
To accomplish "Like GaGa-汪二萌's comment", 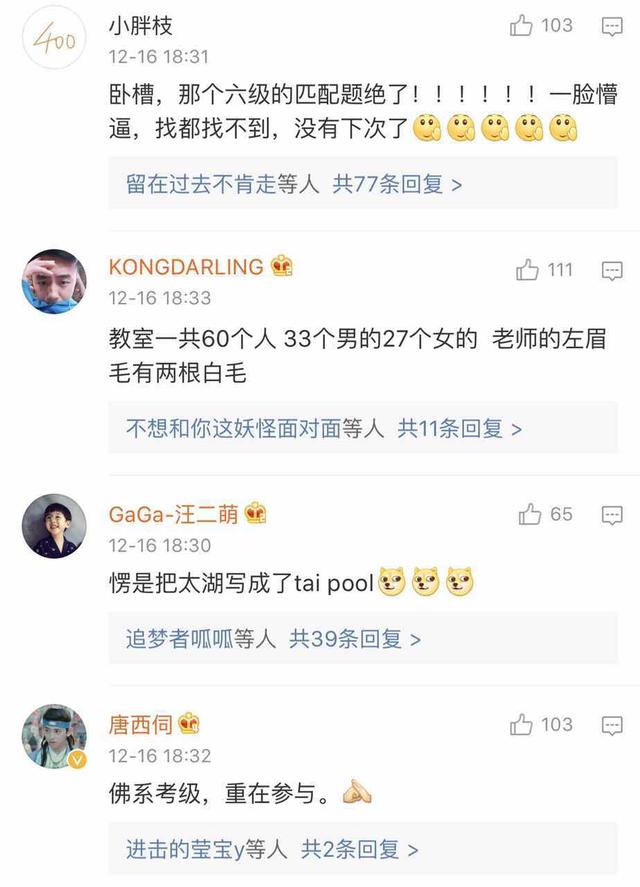I will click(x=530, y=515).
